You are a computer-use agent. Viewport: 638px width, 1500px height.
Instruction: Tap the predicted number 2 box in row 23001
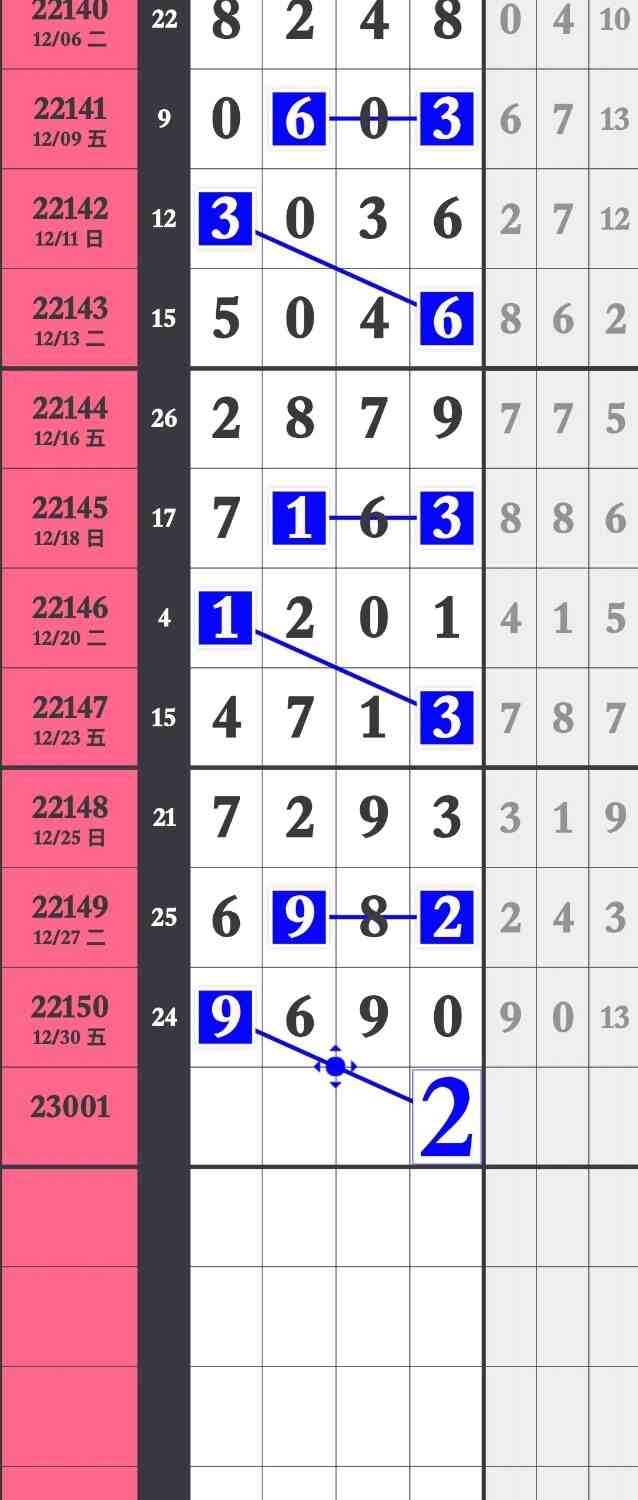446,1117
